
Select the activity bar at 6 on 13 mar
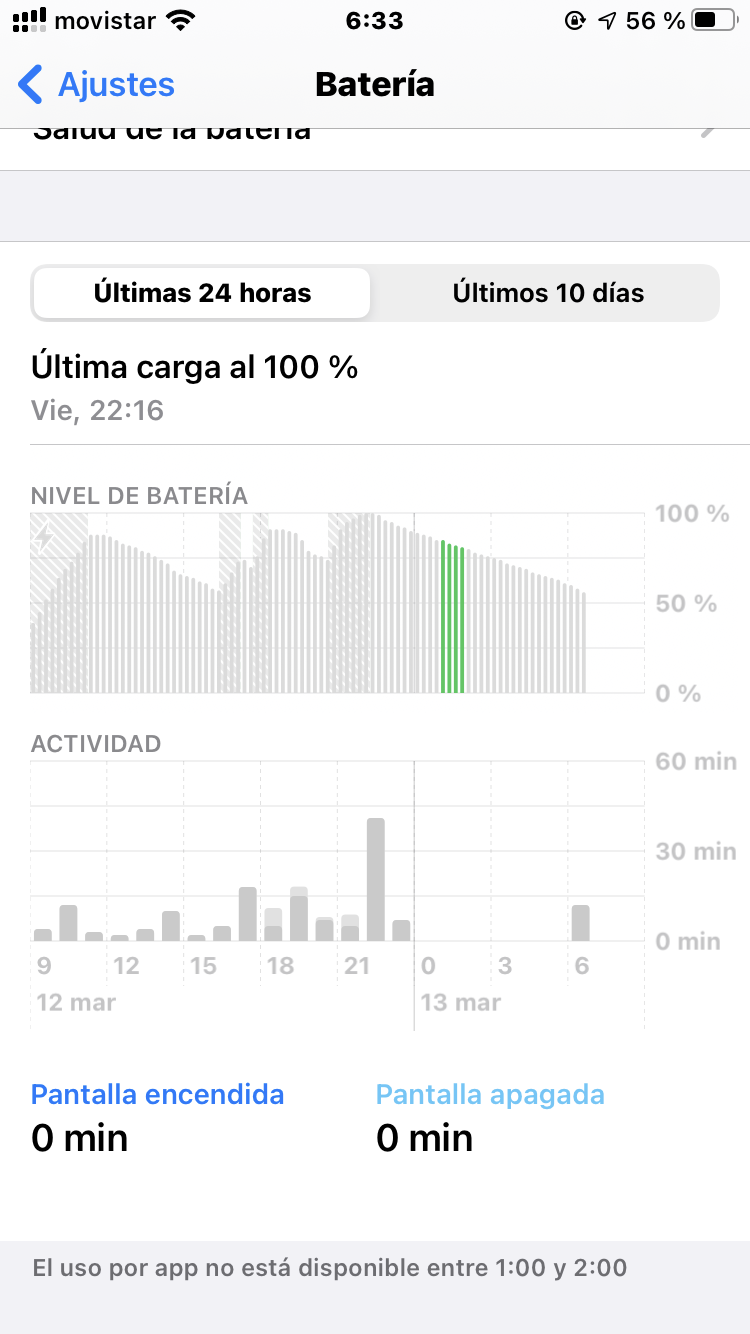point(580,922)
